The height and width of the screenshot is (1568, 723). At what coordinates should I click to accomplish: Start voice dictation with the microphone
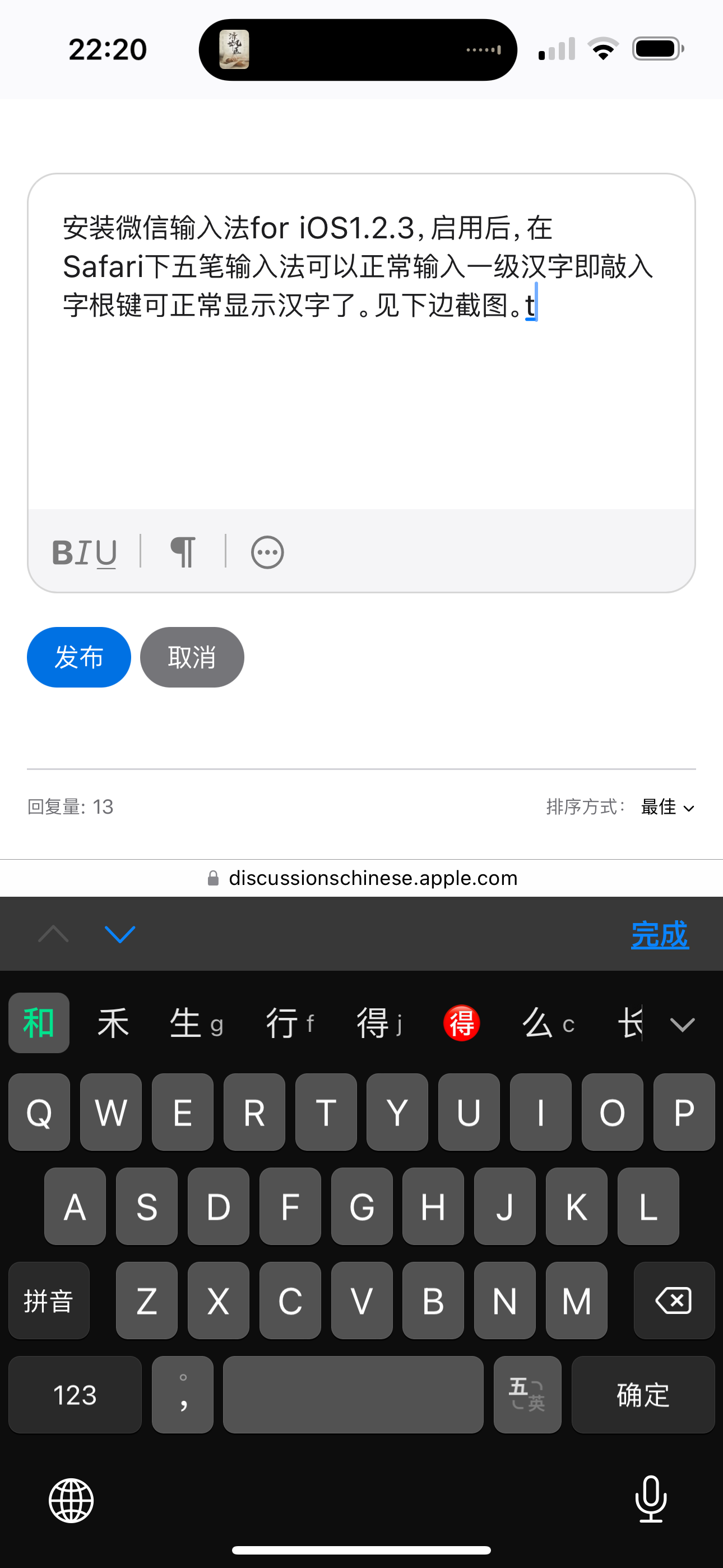point(651,1499)
